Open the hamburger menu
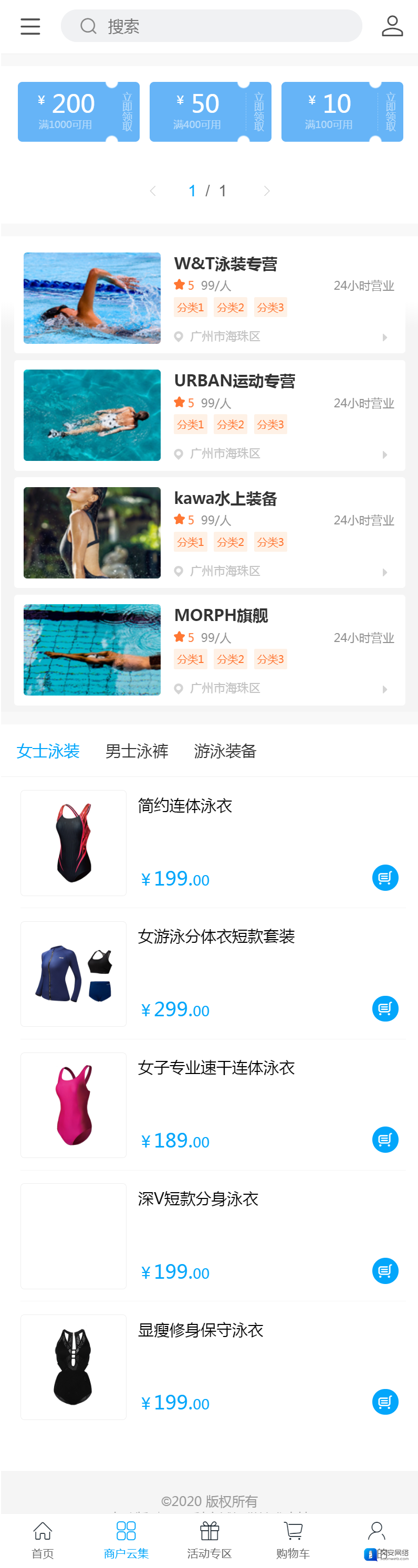Viewport: 418px width, 1568px height. (x=30, y=26)
